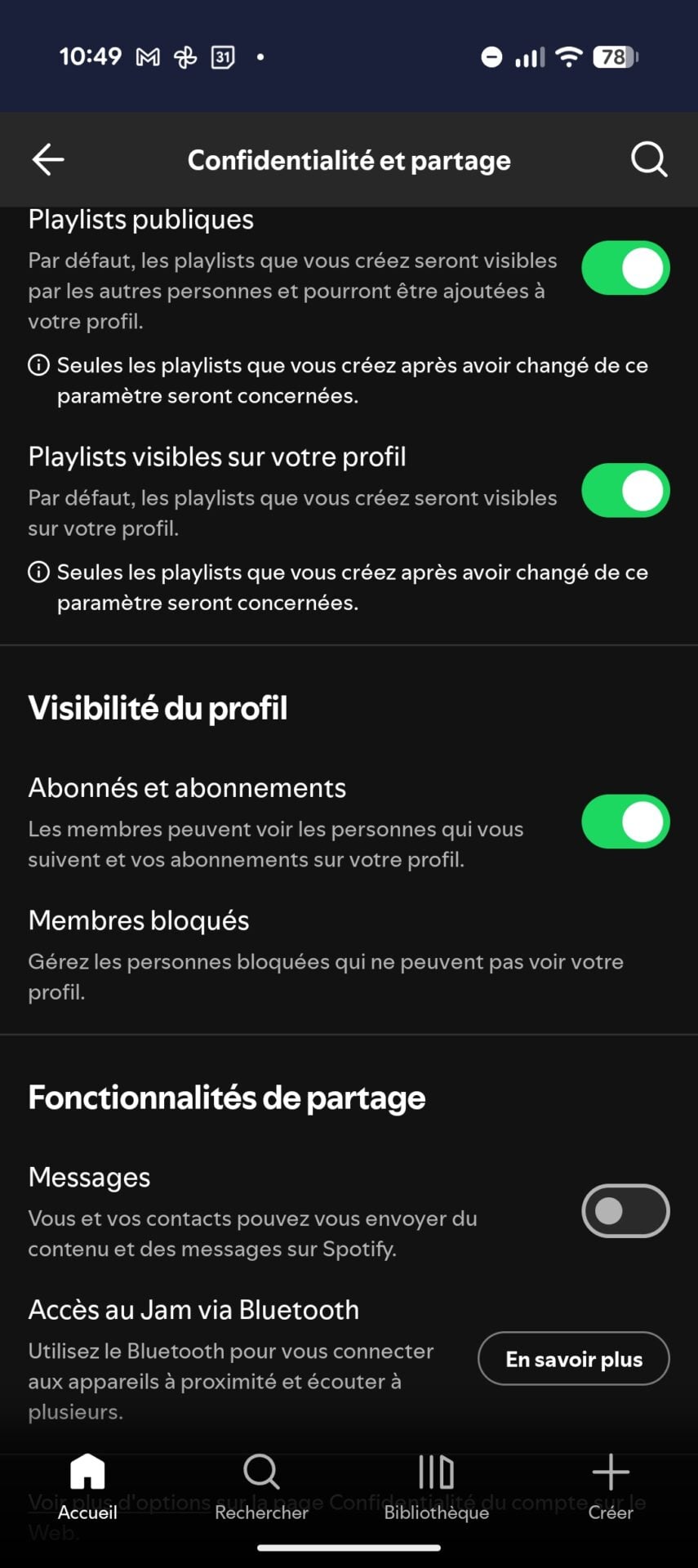Image resolution: width=698 pixels, height=1568 pixels.
Task: Disable the Abonnés et abonnements switch
Action: tap(625, 822)
